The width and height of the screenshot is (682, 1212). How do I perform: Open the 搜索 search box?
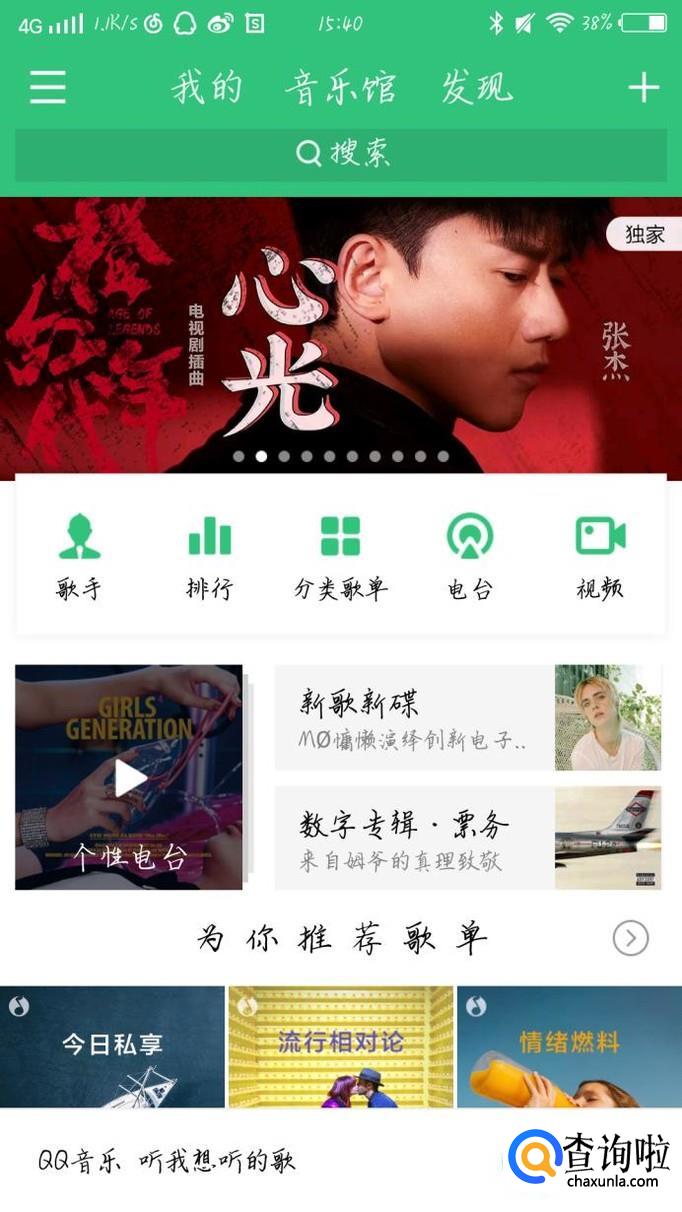[x=341, y=154]
